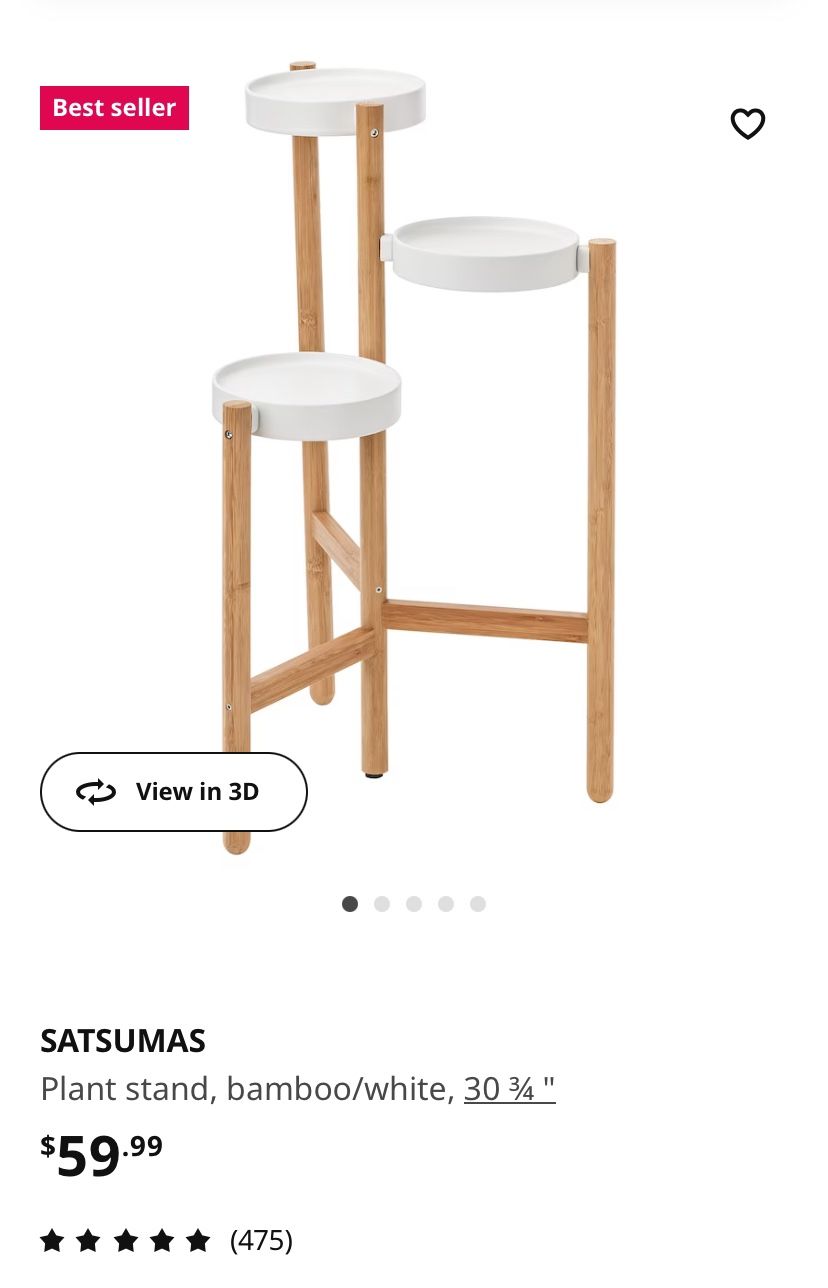
Task: Tap the wishlist heart in the top right corner
Action: [x=748, y=124]
